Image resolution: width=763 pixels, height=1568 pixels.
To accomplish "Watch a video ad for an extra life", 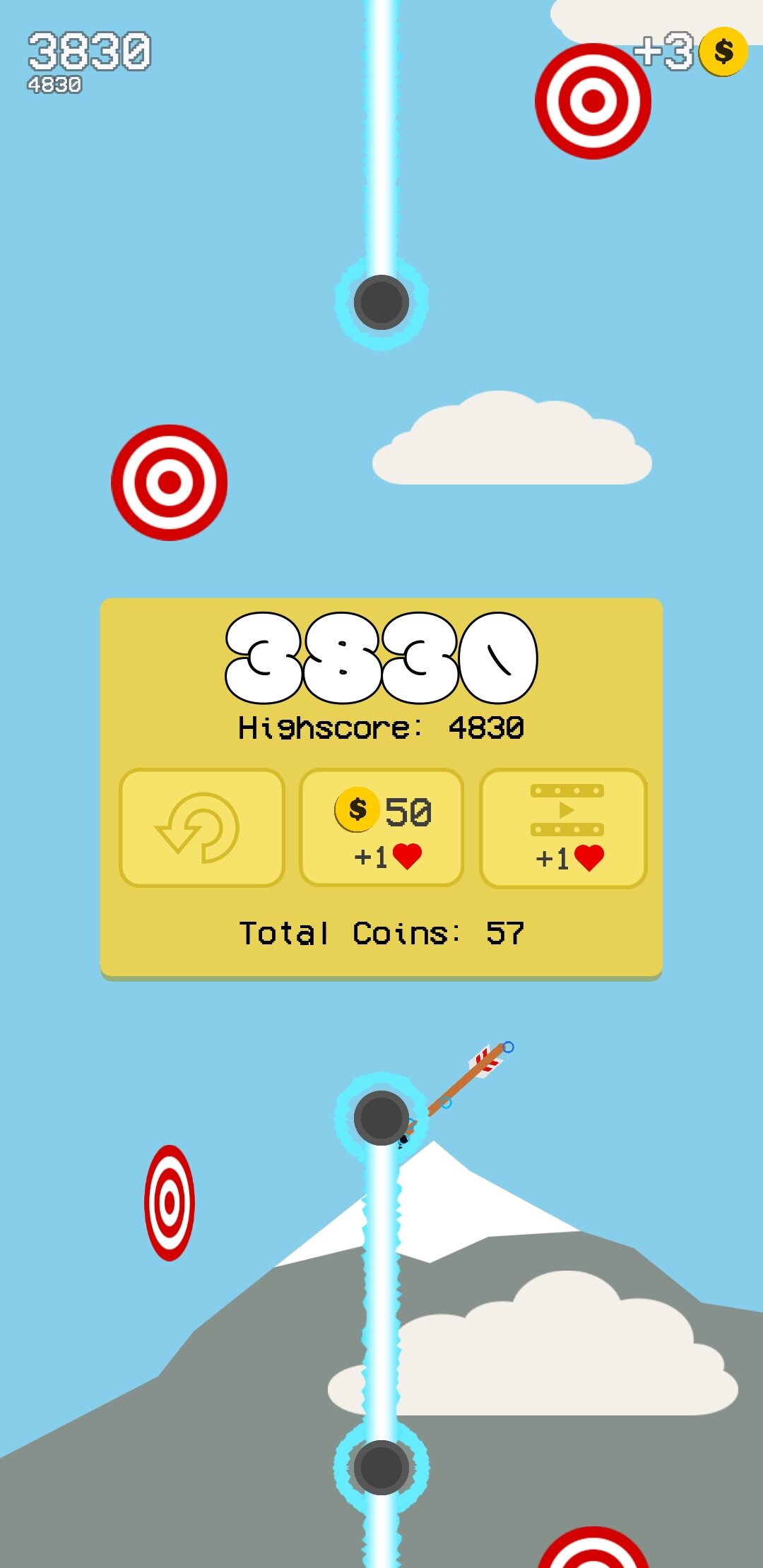I will click(563, 827).
